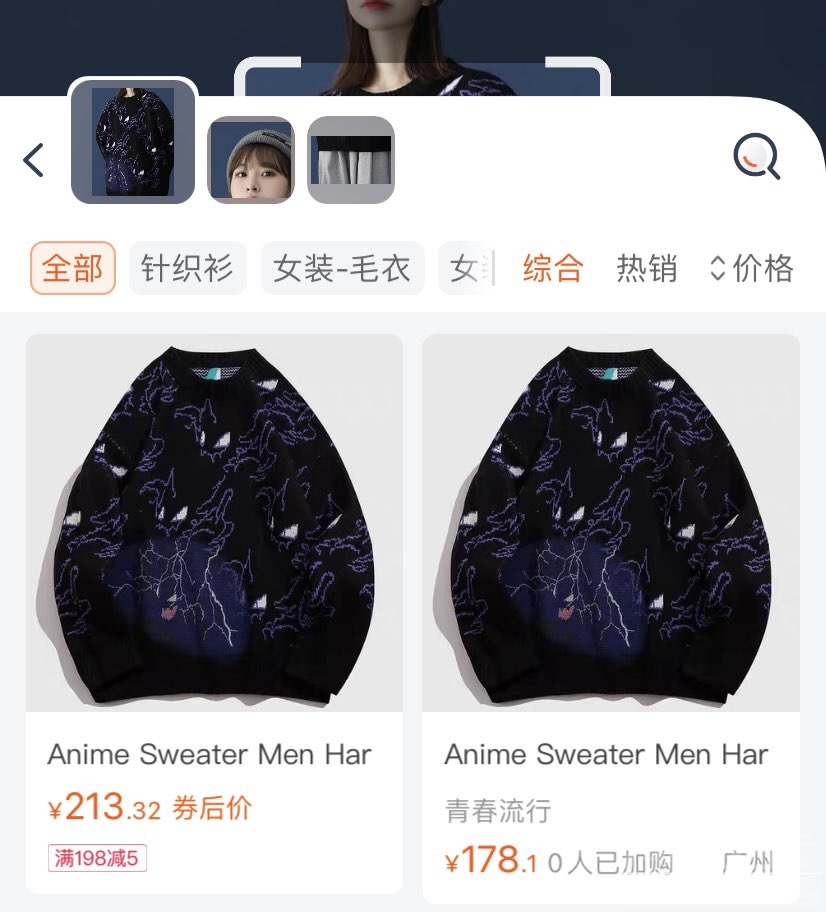Open the ¥178.1 Anime Sweater from 广州
826x912 pixels.
pos(610,610)
